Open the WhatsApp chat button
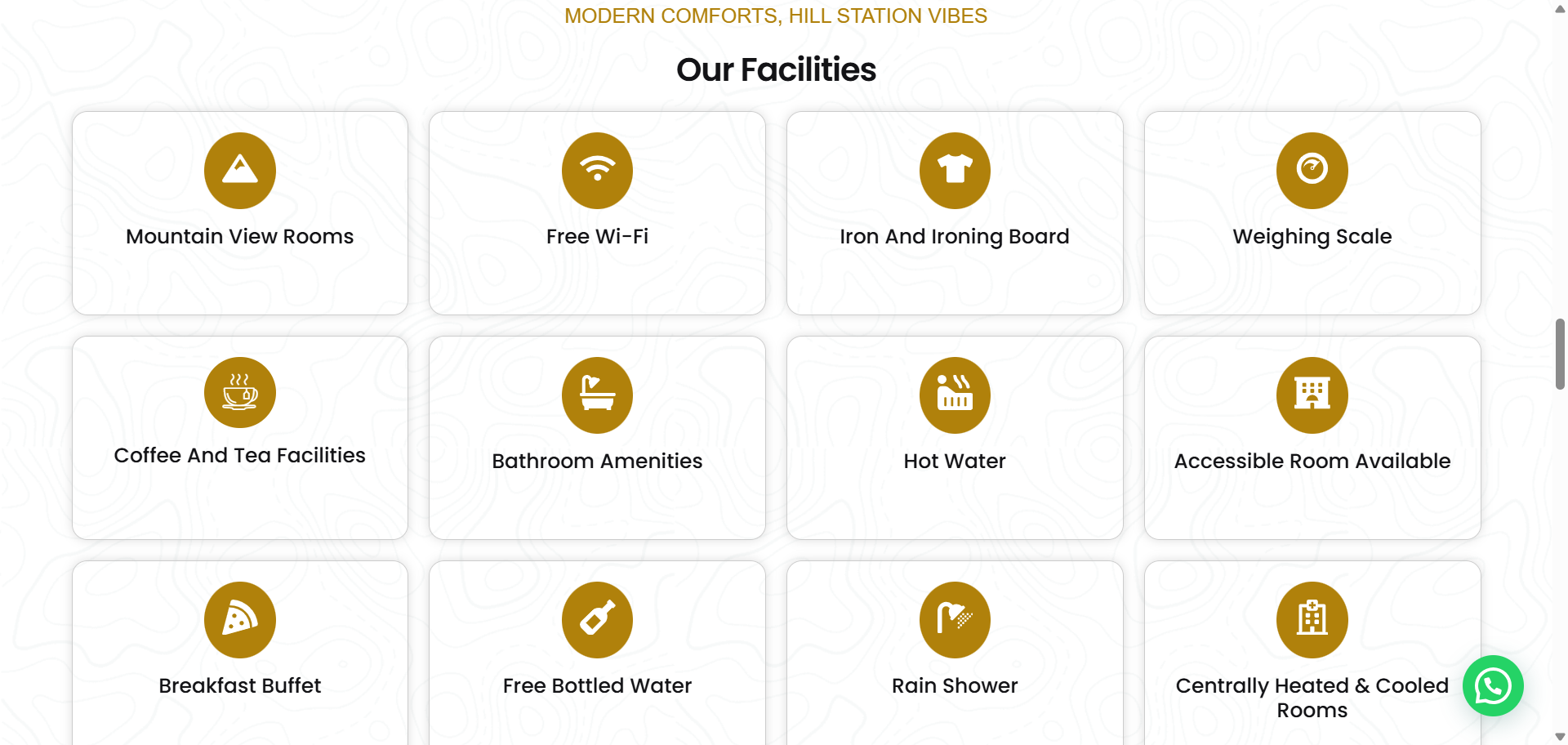 pyautogui.click(x=1492, y=686)
